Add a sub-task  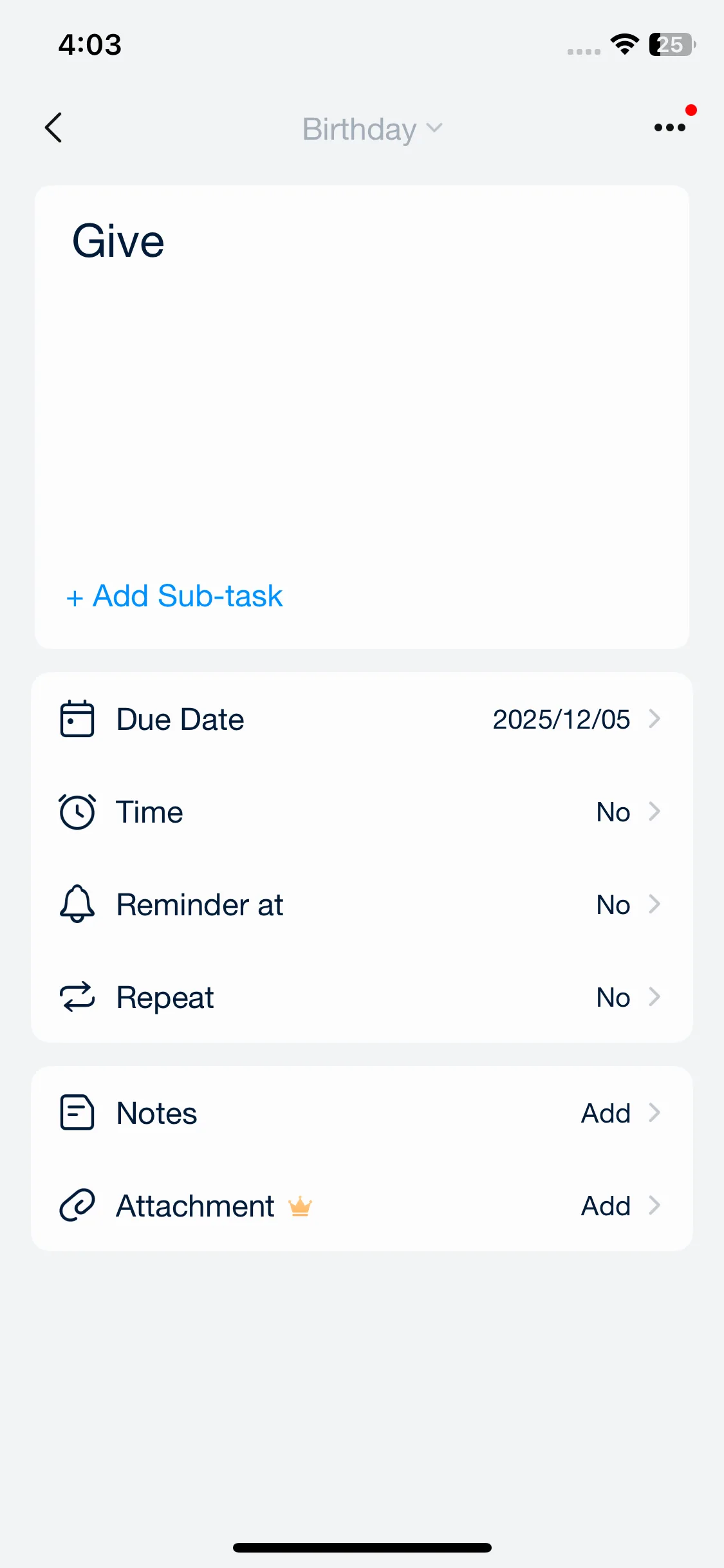pos(175,596)
